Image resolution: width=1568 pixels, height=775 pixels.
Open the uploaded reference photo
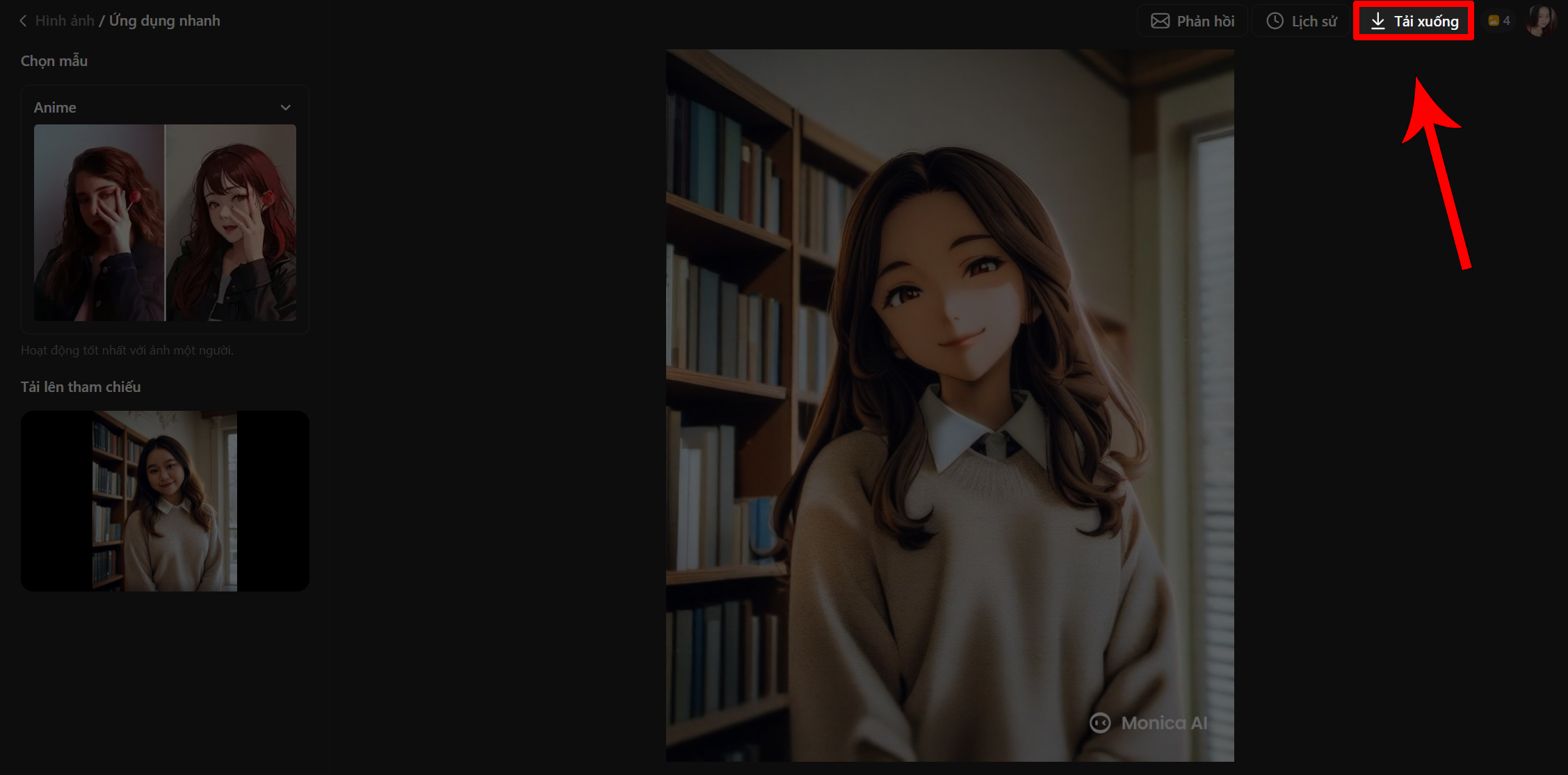pos(165,500)
